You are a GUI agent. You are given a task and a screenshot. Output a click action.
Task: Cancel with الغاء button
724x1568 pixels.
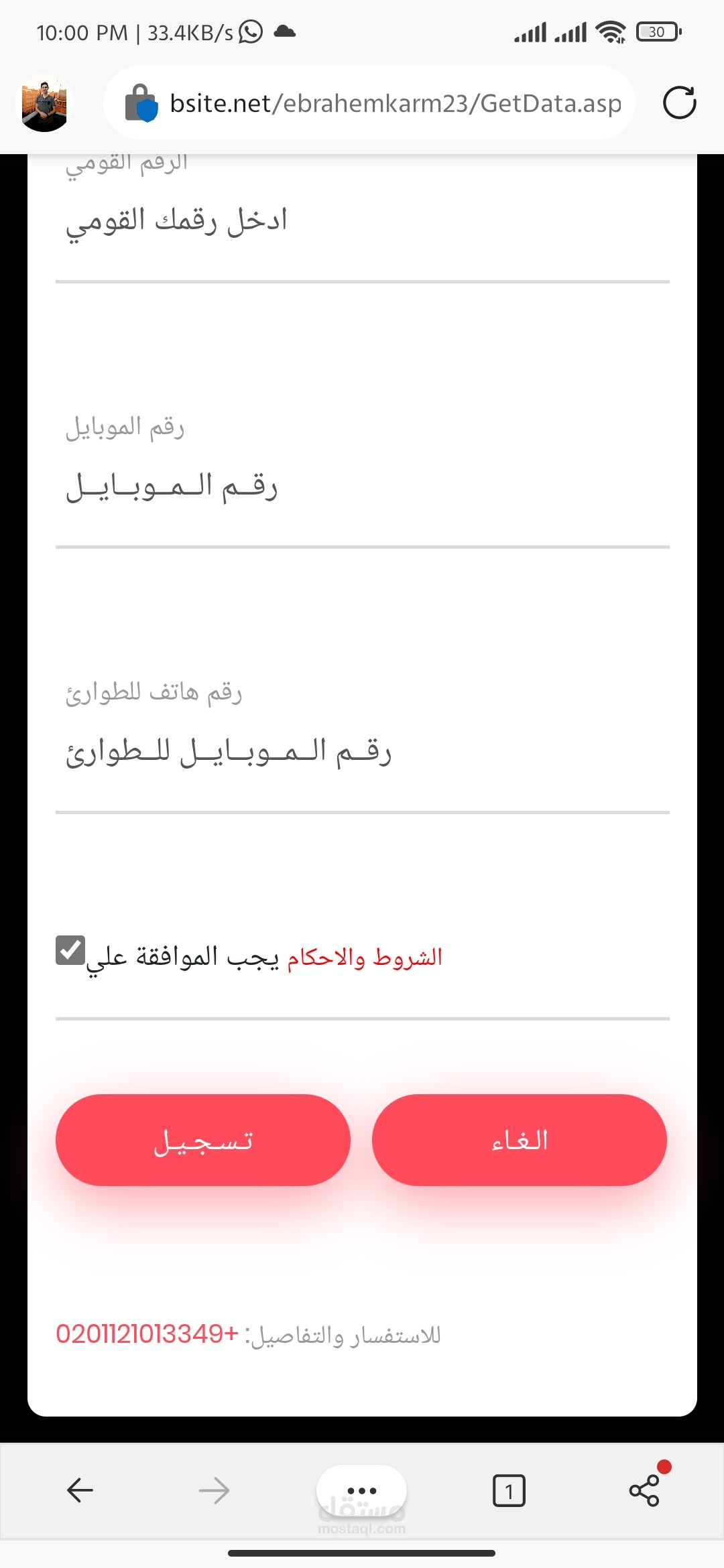(x=520, y=1140)
